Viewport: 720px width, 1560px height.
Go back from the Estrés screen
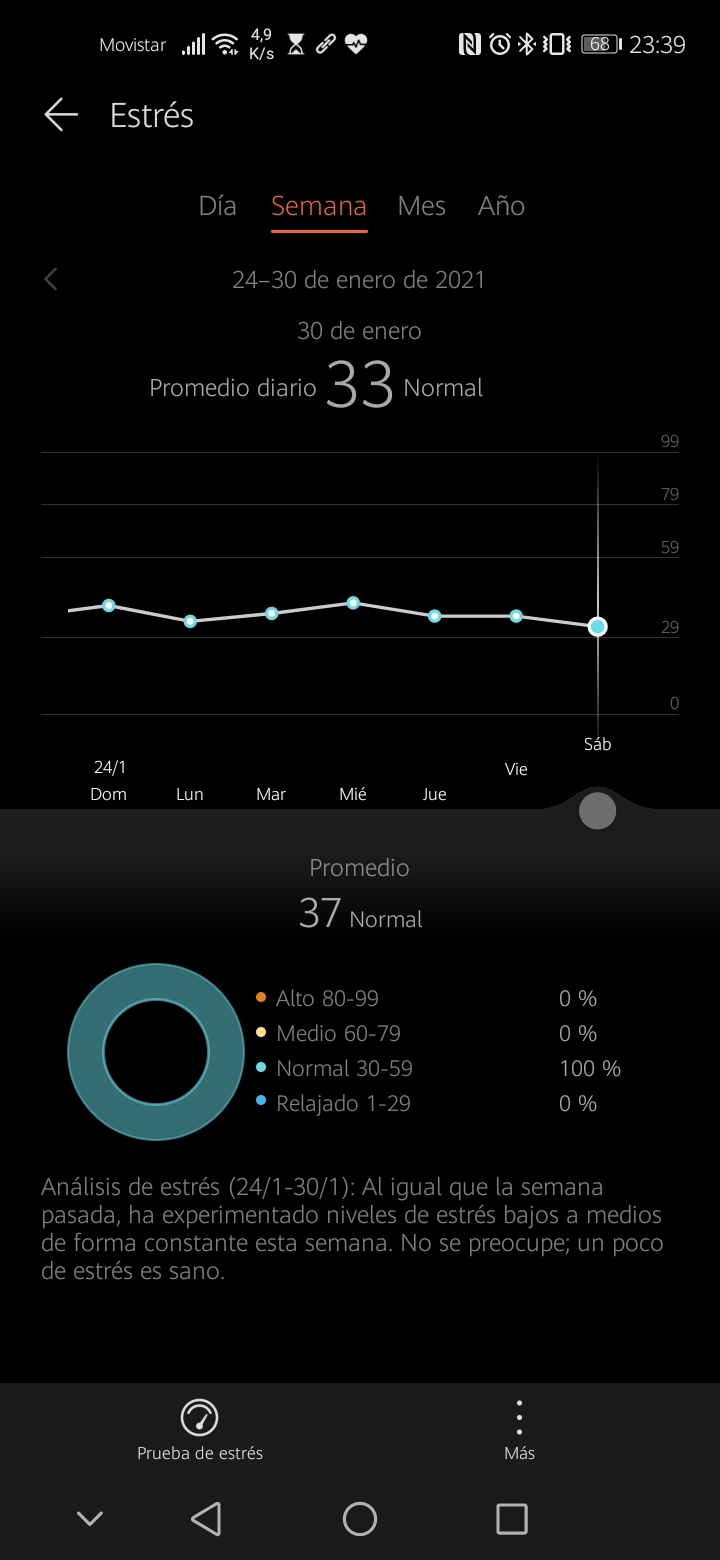click(x=61, y=115)
